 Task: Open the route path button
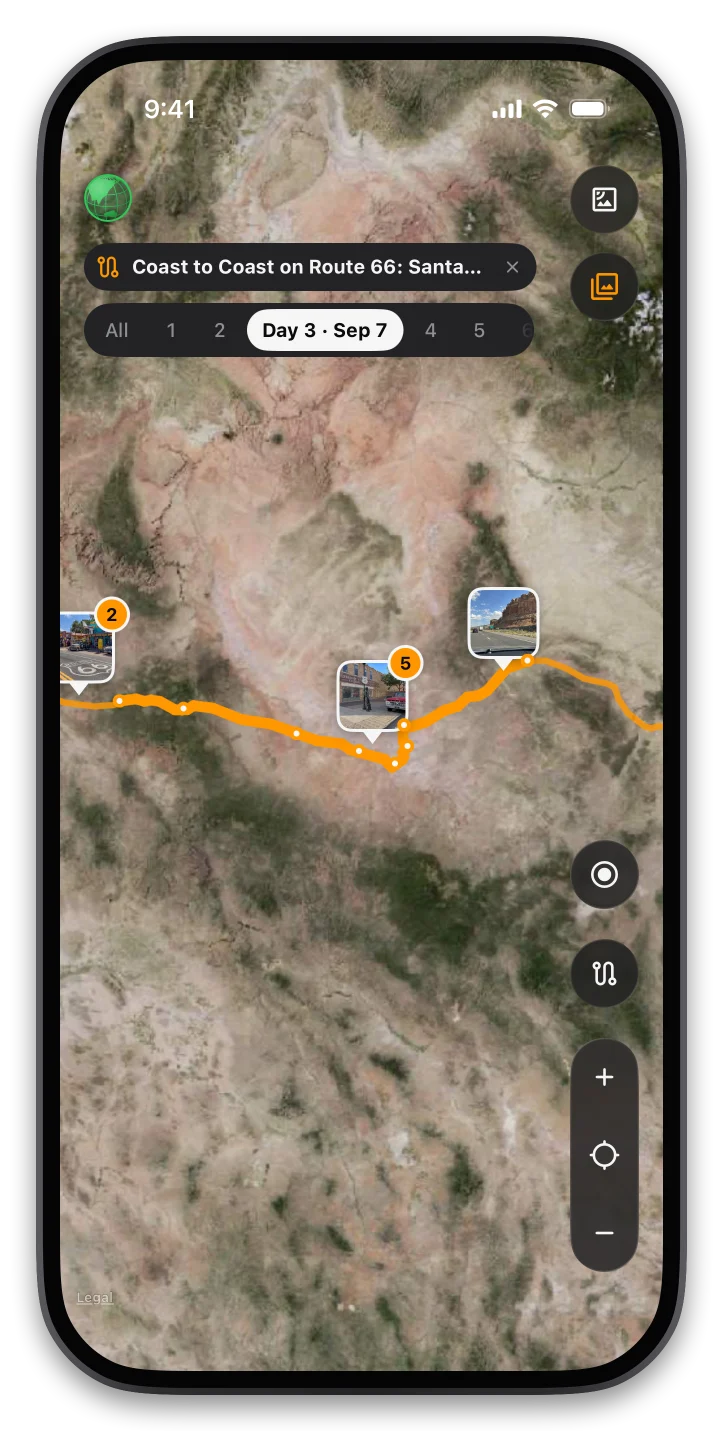point(604,973)
